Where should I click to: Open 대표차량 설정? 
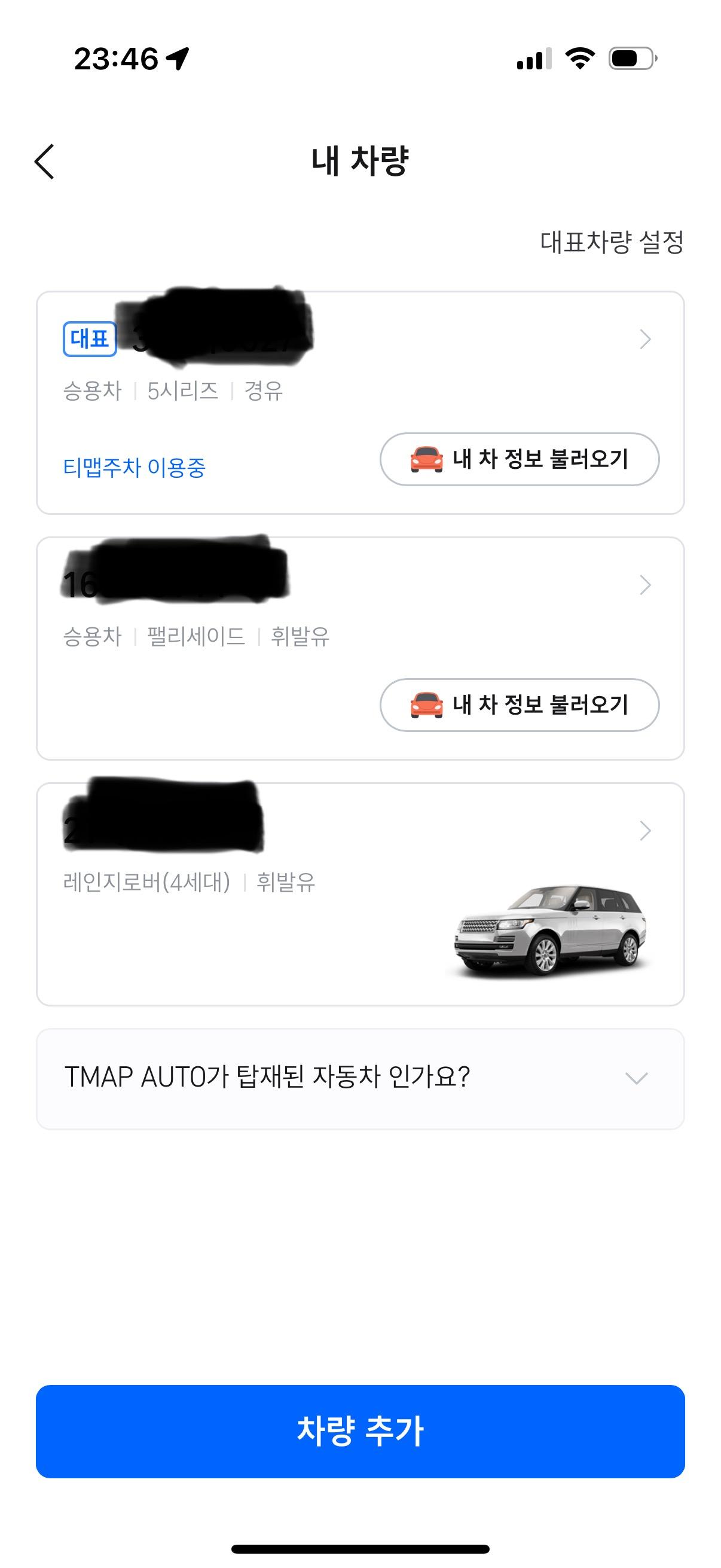tap(612, 242)
